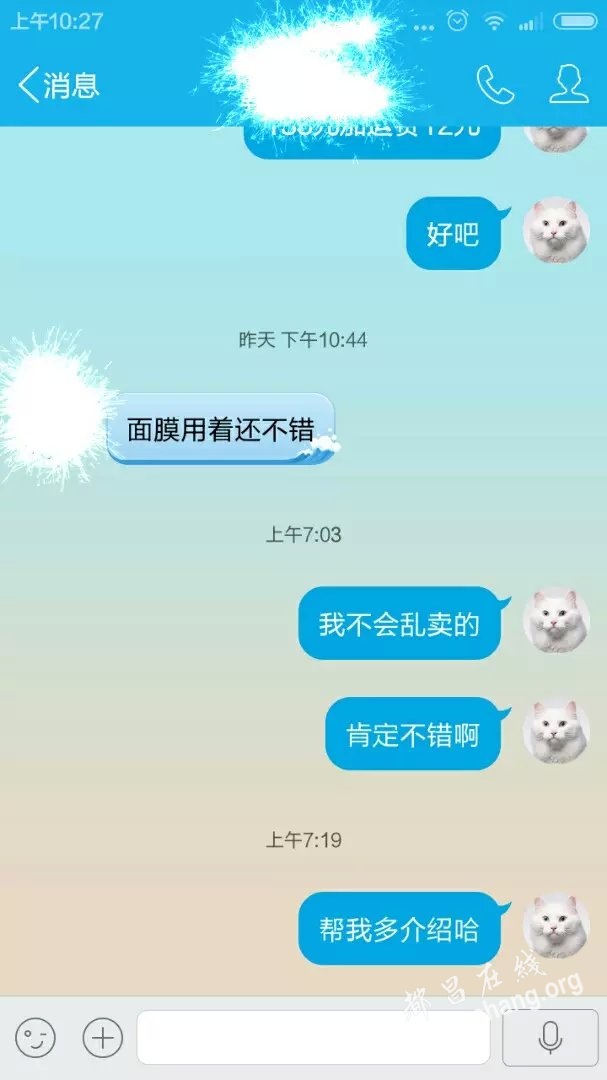The height and width of the screenshot is (1080, 607).
Task: Start a voice call with this contact
Action: (x=494, y=86)
